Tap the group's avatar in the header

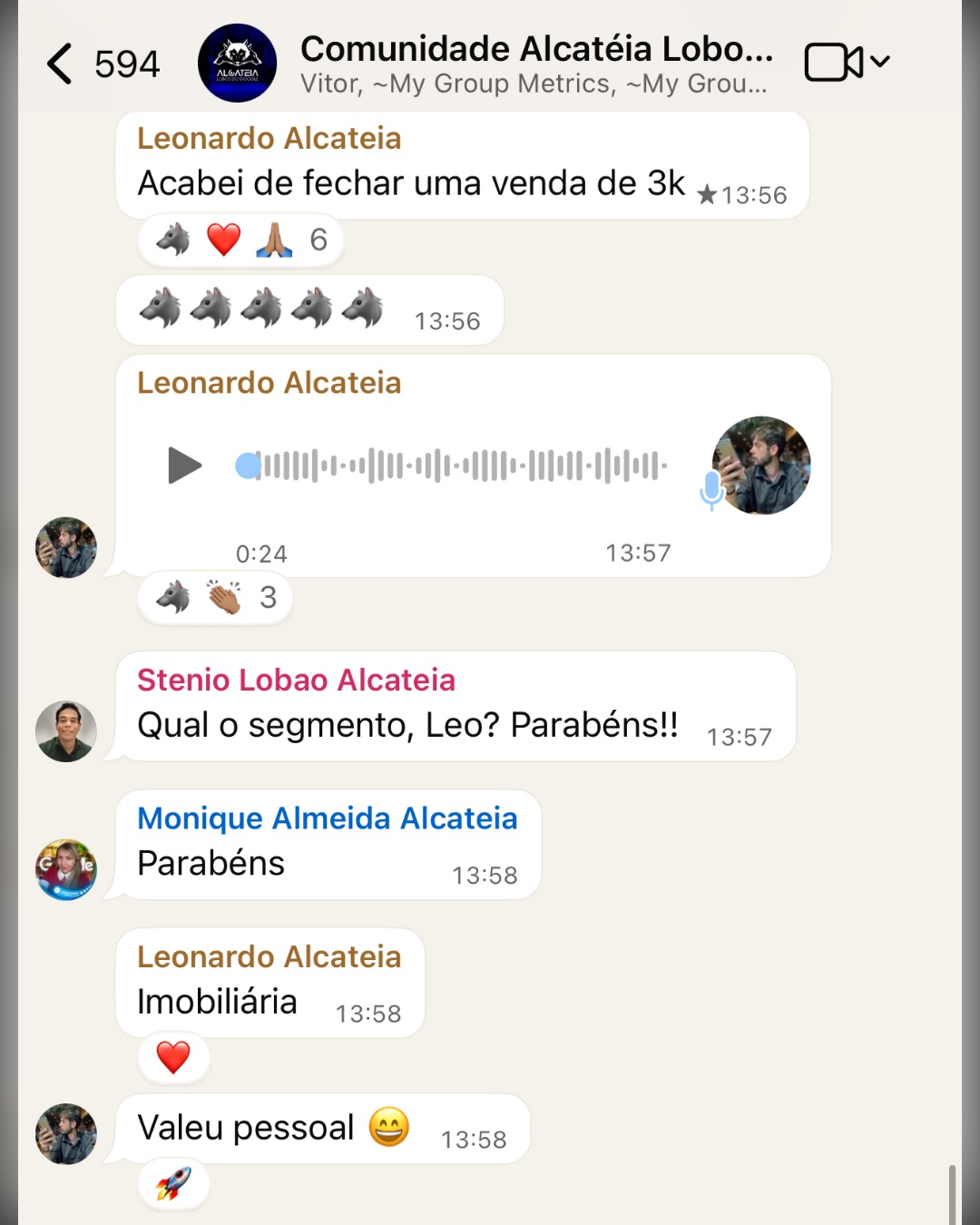pos(237,64)
